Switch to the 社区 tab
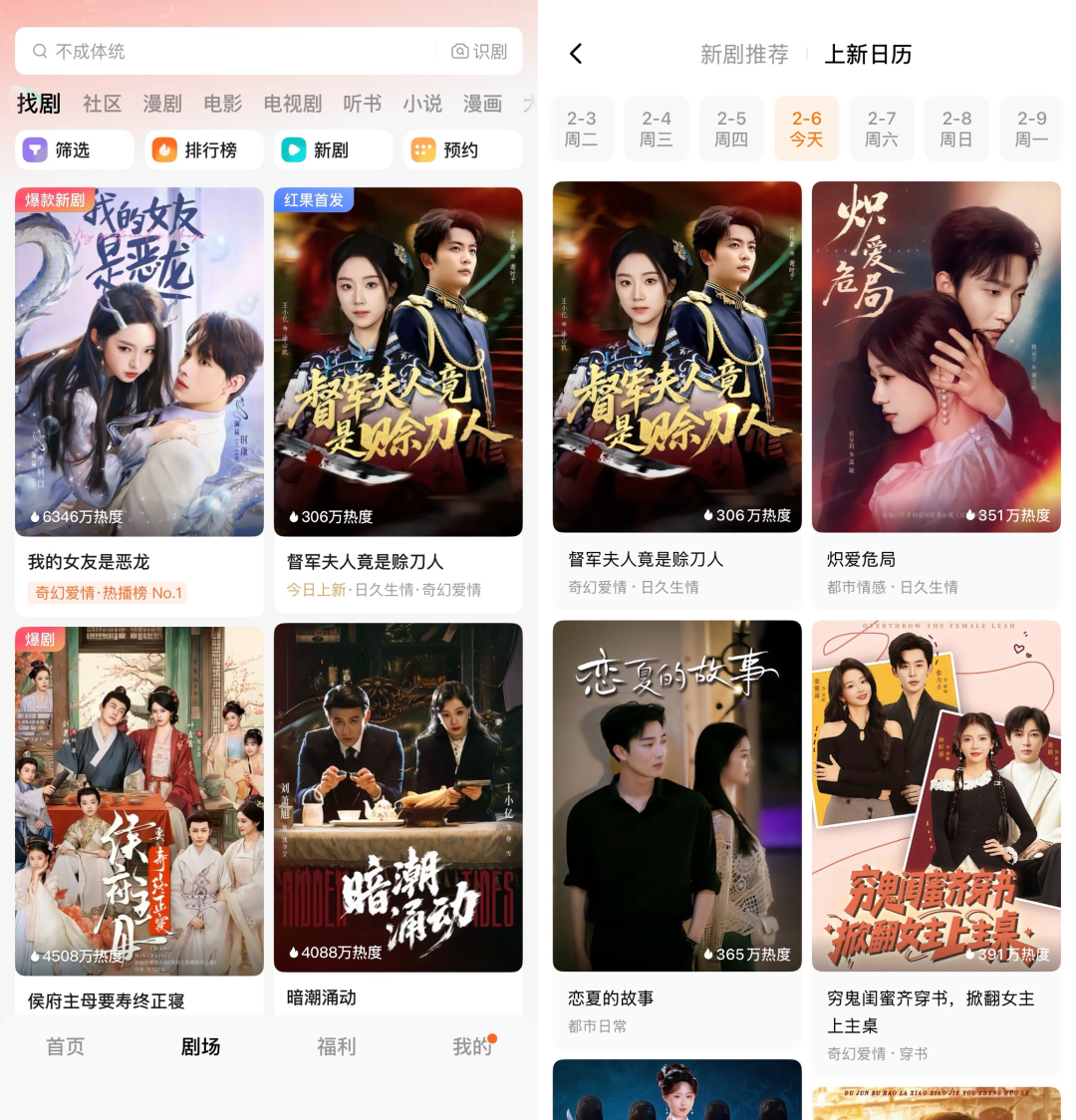Viewport: 1076px width, 1120px height. coord(102,104)
